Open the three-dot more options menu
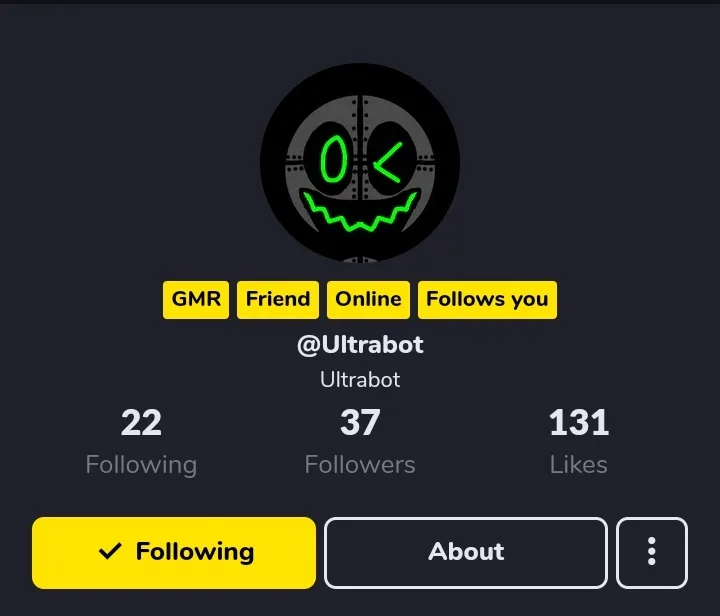This screenshot has height=616, width=720. pyautogui.click(x=652, y=552)
